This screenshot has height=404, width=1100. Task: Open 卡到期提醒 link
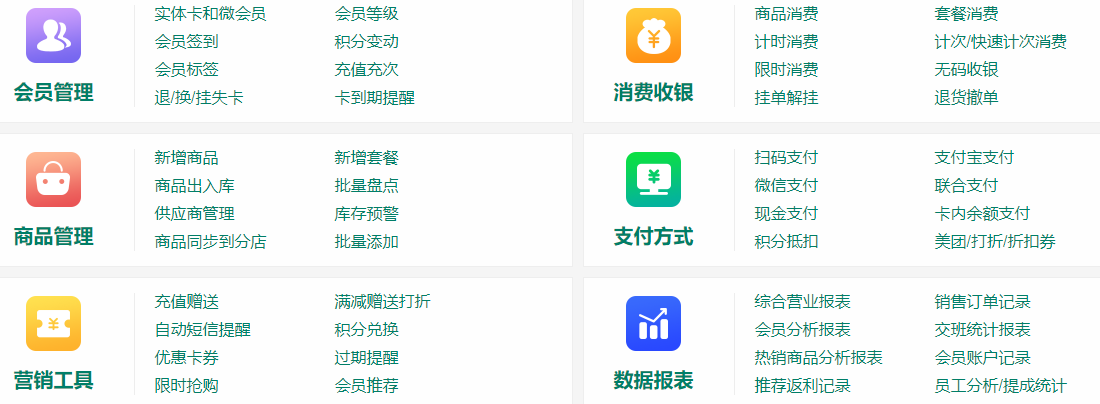click(x=374, y=98)
